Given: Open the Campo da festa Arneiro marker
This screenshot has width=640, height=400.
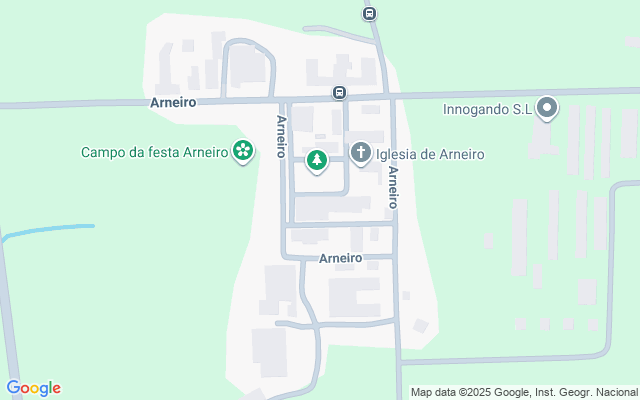Looking at the screenshot, I should click(x=242, y=153).
